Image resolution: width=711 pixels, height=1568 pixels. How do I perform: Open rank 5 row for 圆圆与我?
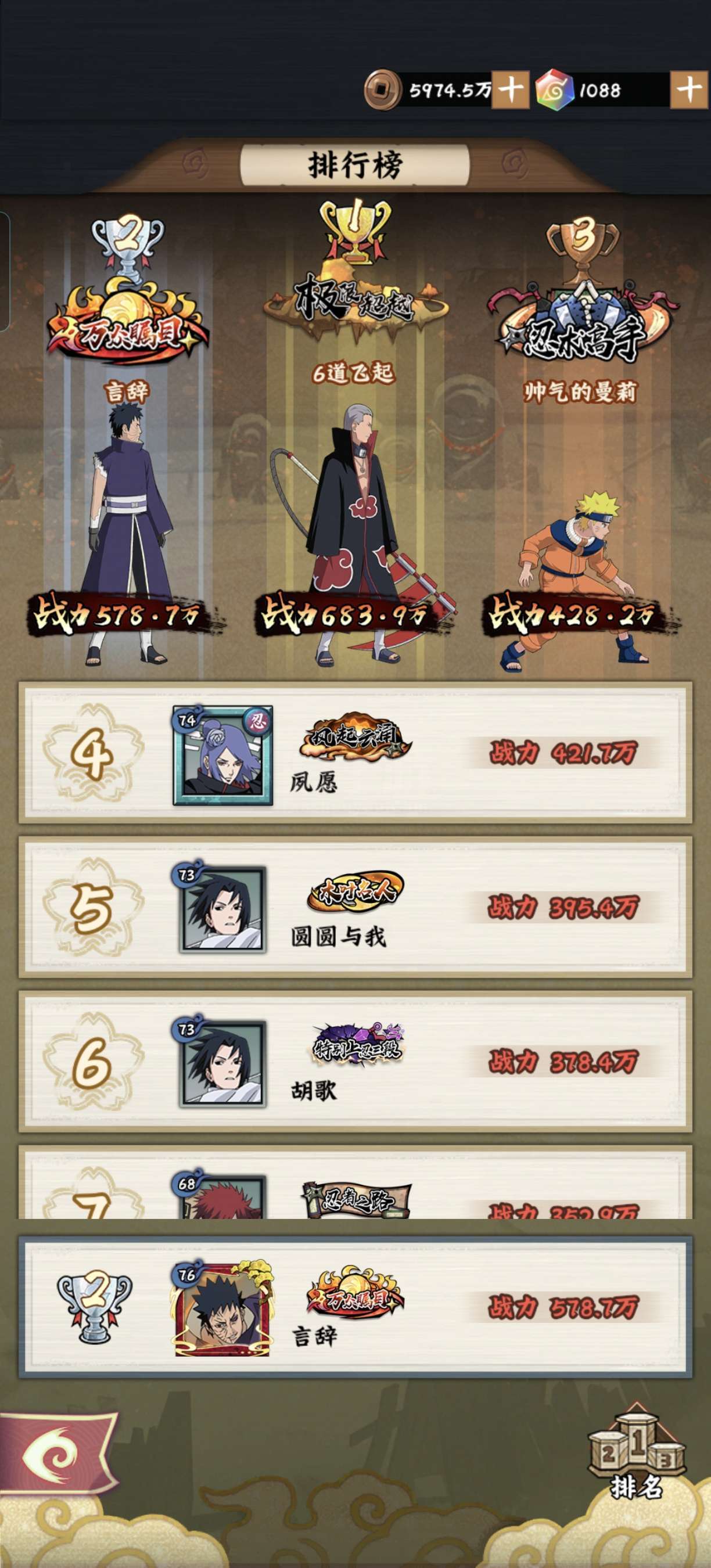point(355,907)
